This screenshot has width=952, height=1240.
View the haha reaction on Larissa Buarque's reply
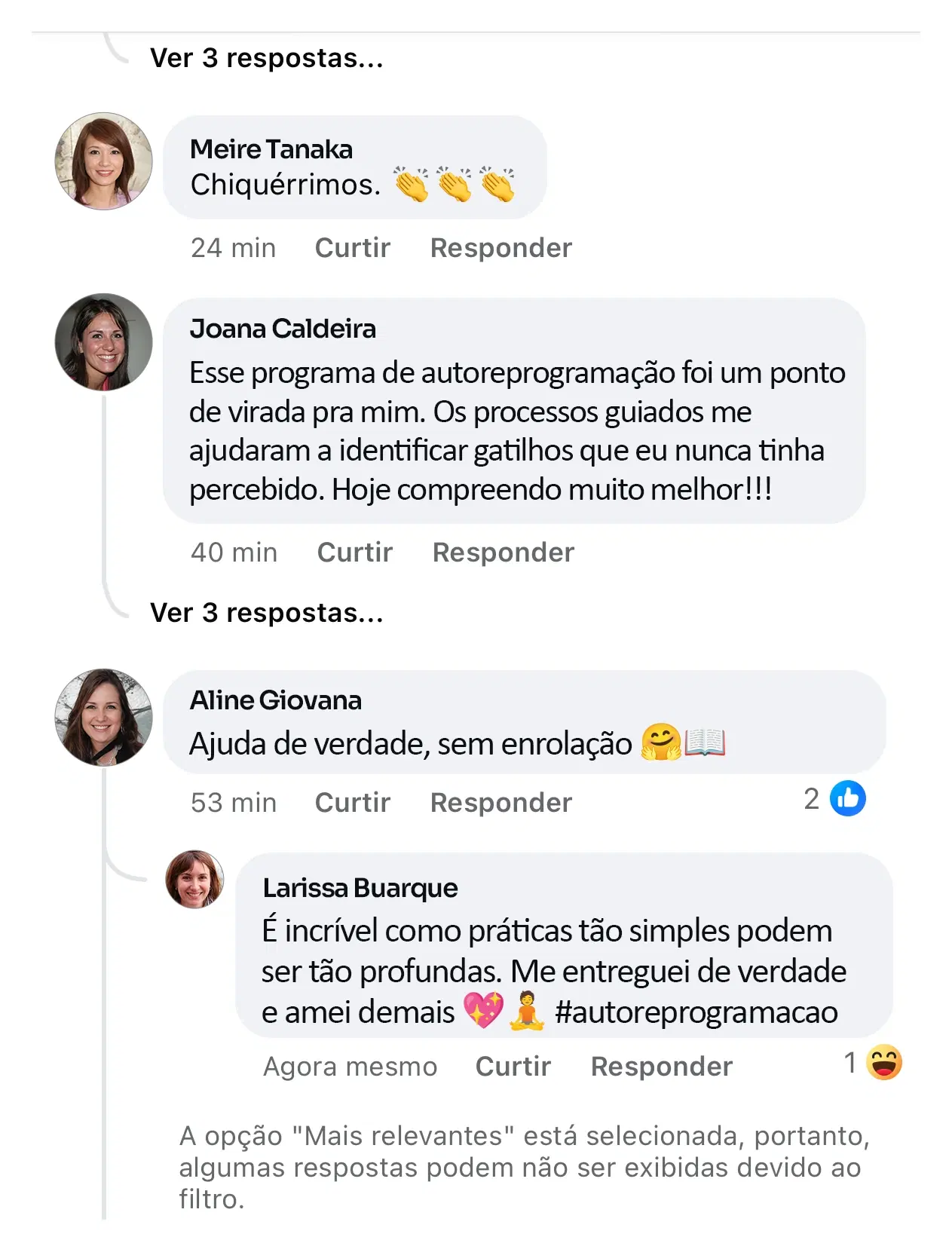point(883,1063)
